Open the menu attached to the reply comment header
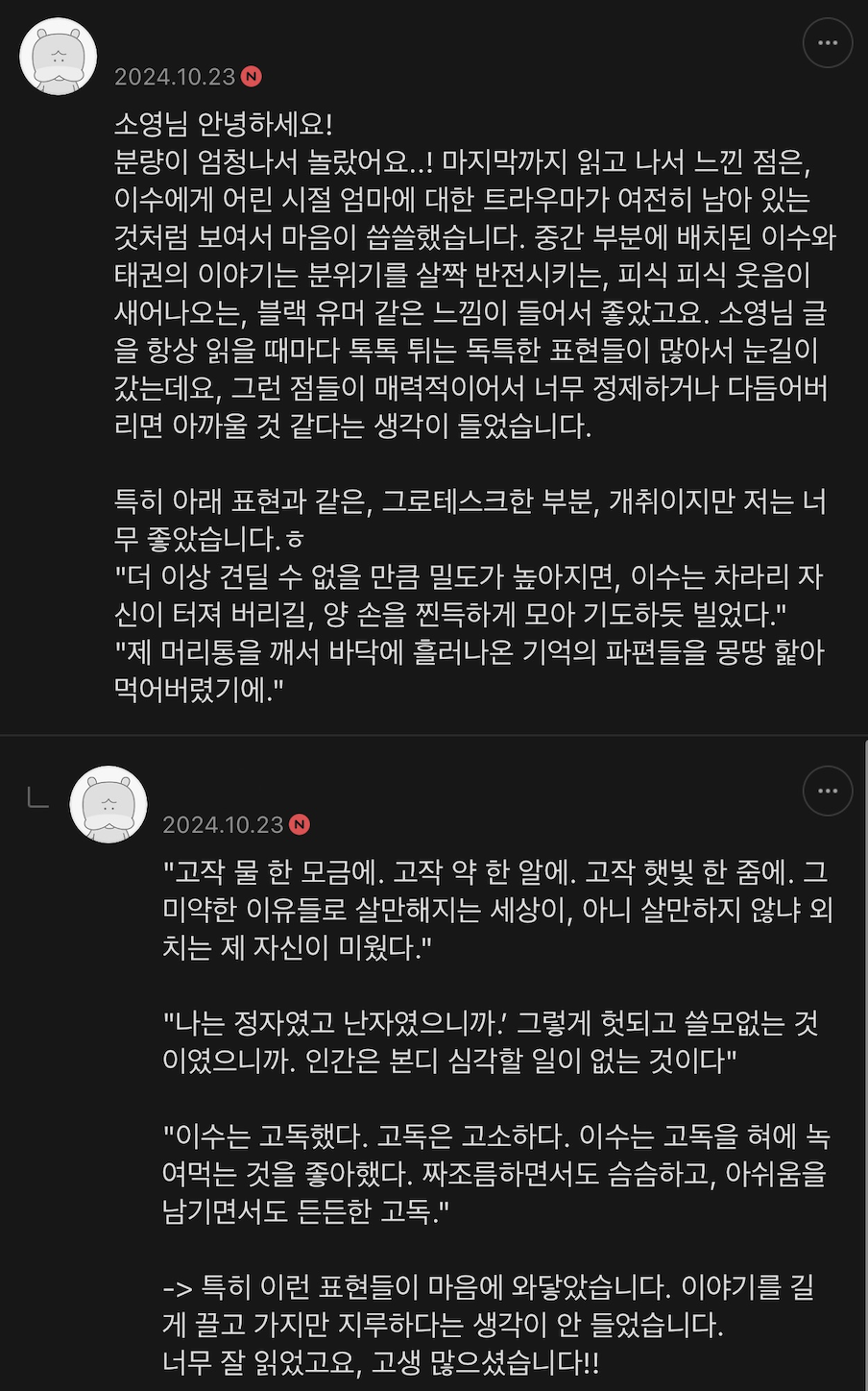This screenshot has height=1391, width=868. [827, 792]
